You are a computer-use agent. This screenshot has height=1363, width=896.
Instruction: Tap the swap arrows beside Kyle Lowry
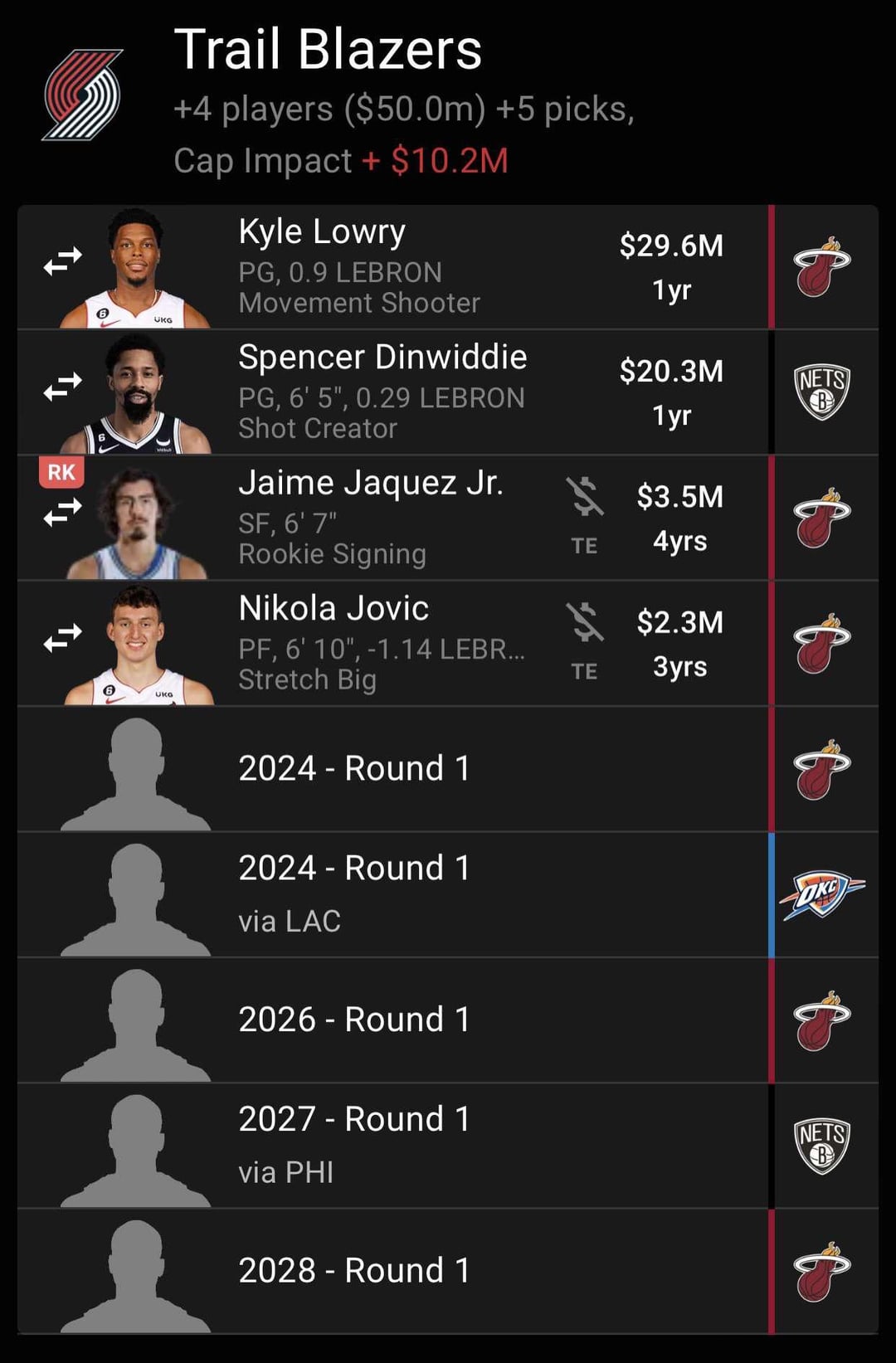tap(63, 261)
